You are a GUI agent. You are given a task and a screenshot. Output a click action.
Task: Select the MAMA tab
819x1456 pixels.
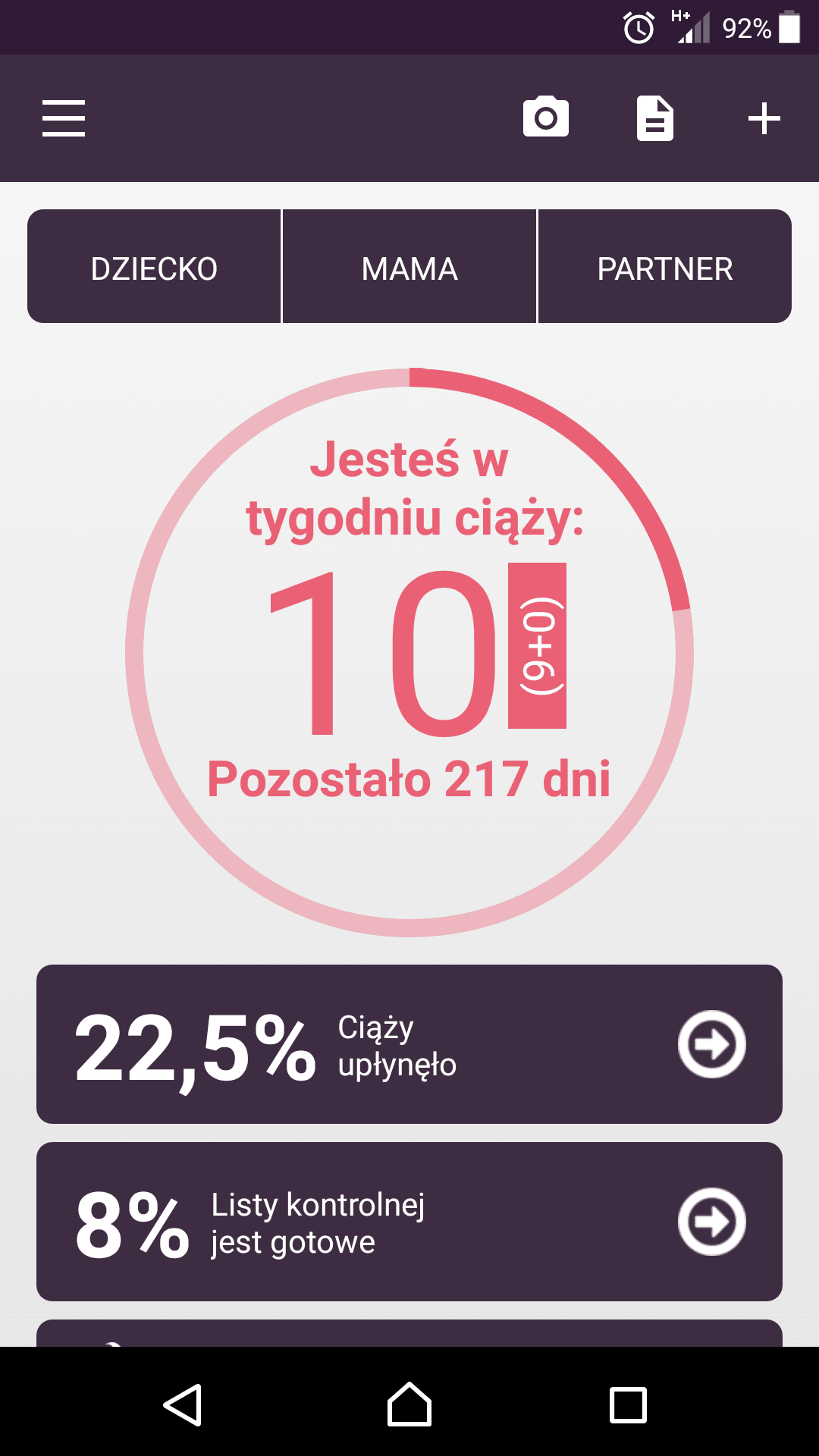409,267
